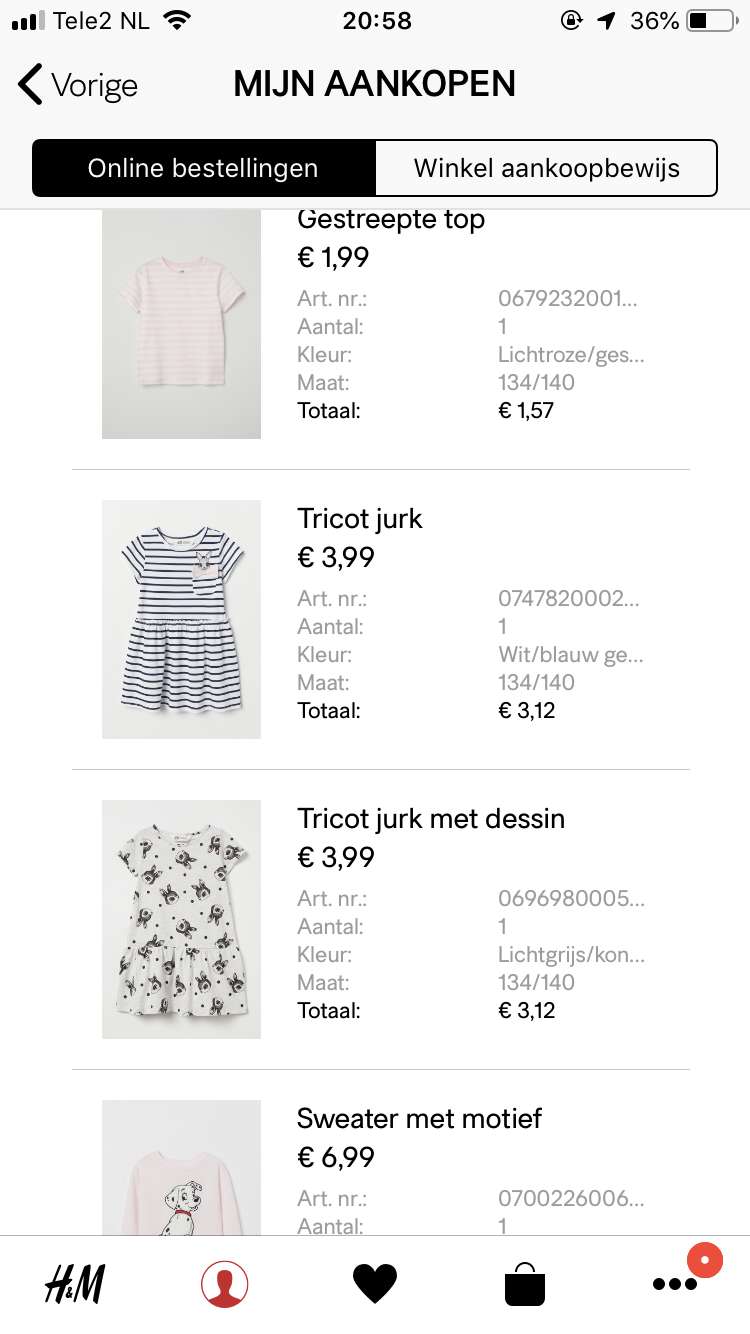Go to the H&M home tab
The width and height of the screenshot is (750, 1334).
click(x=75, y=1284)
